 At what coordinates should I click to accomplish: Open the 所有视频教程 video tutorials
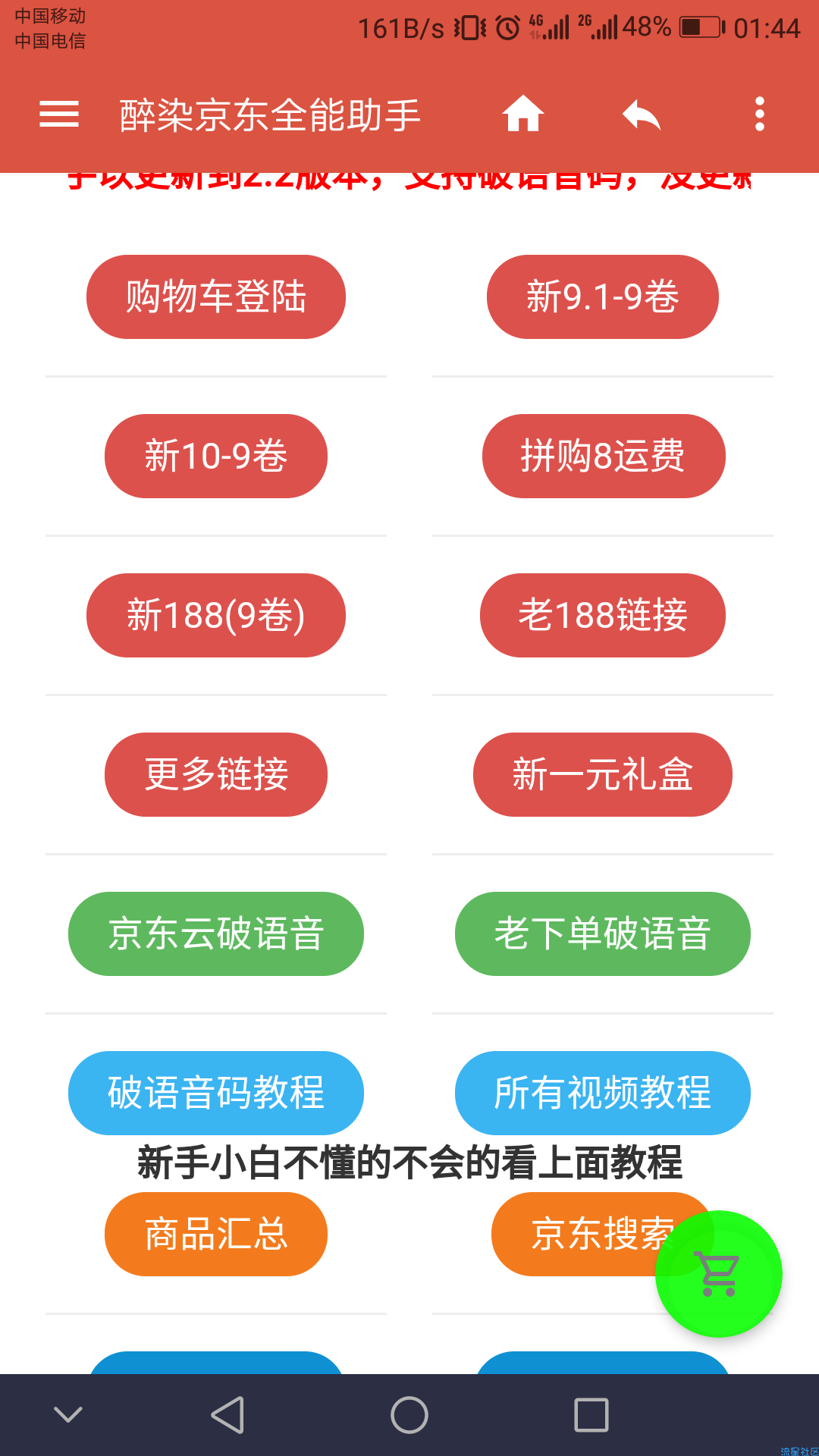tap(603, 1093)
